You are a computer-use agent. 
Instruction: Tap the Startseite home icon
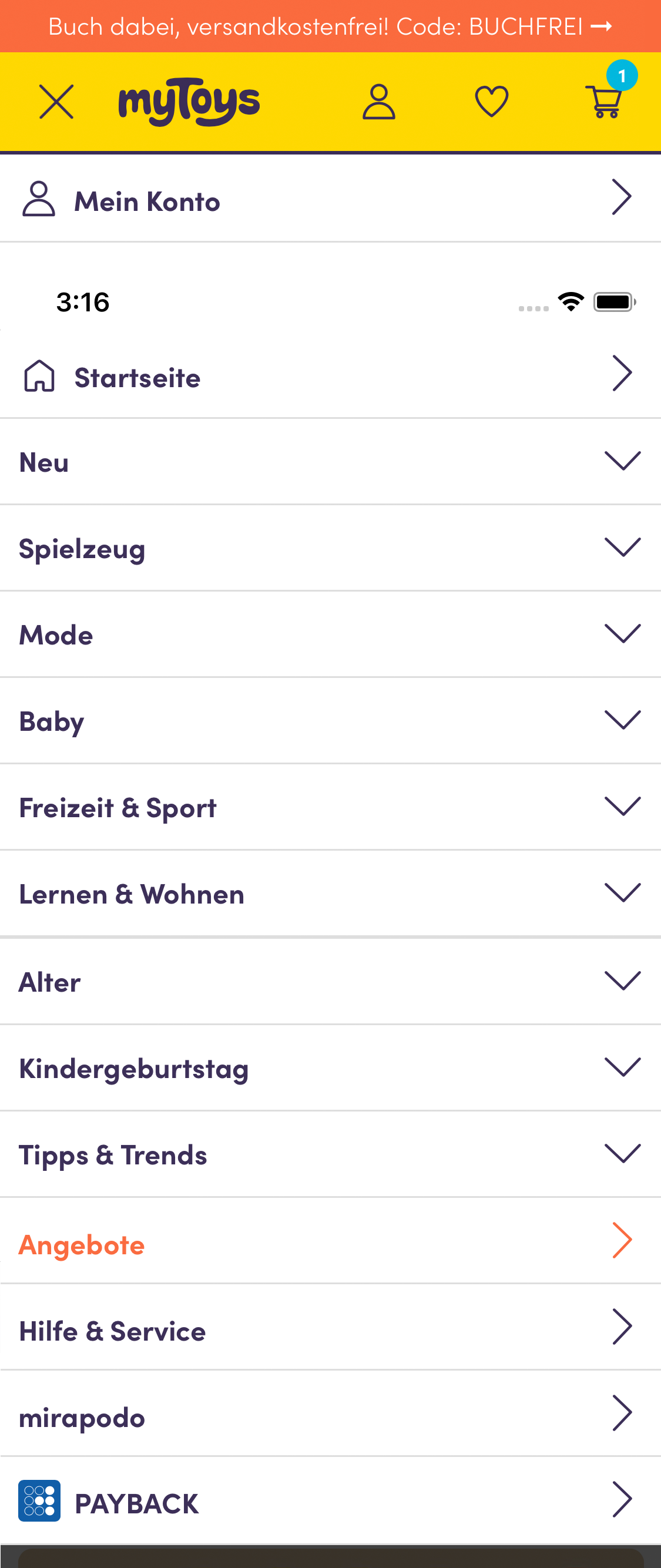point(39,377)
